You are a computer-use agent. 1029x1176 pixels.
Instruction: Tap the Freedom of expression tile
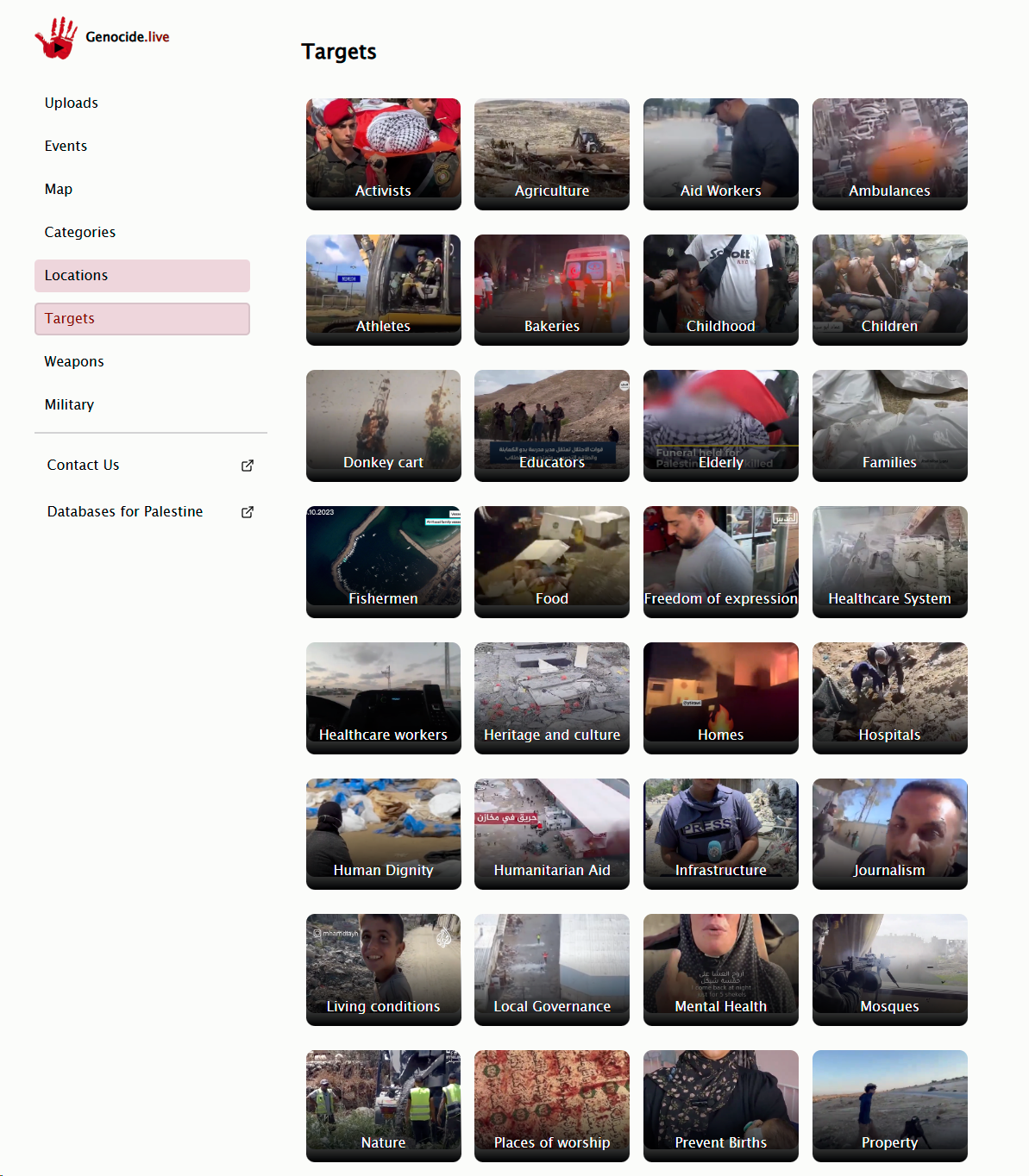(x=721, y=561)
